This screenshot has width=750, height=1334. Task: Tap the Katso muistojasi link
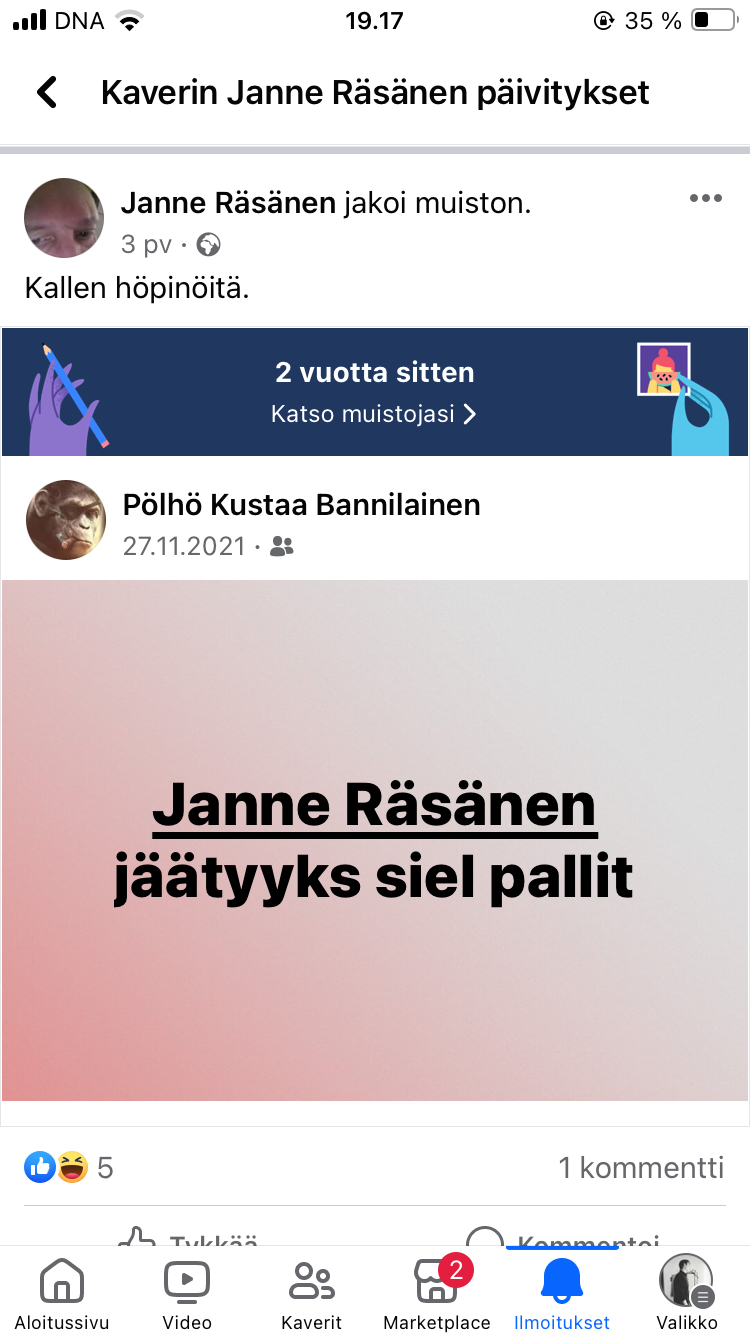(x=374, y=414)
